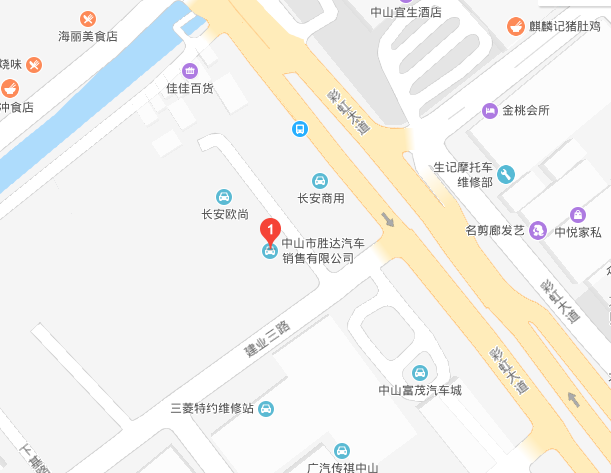Select 中悦家私 furniture store marker
Image resolution: width=611 pixels, height=473 pixels.
578,215
